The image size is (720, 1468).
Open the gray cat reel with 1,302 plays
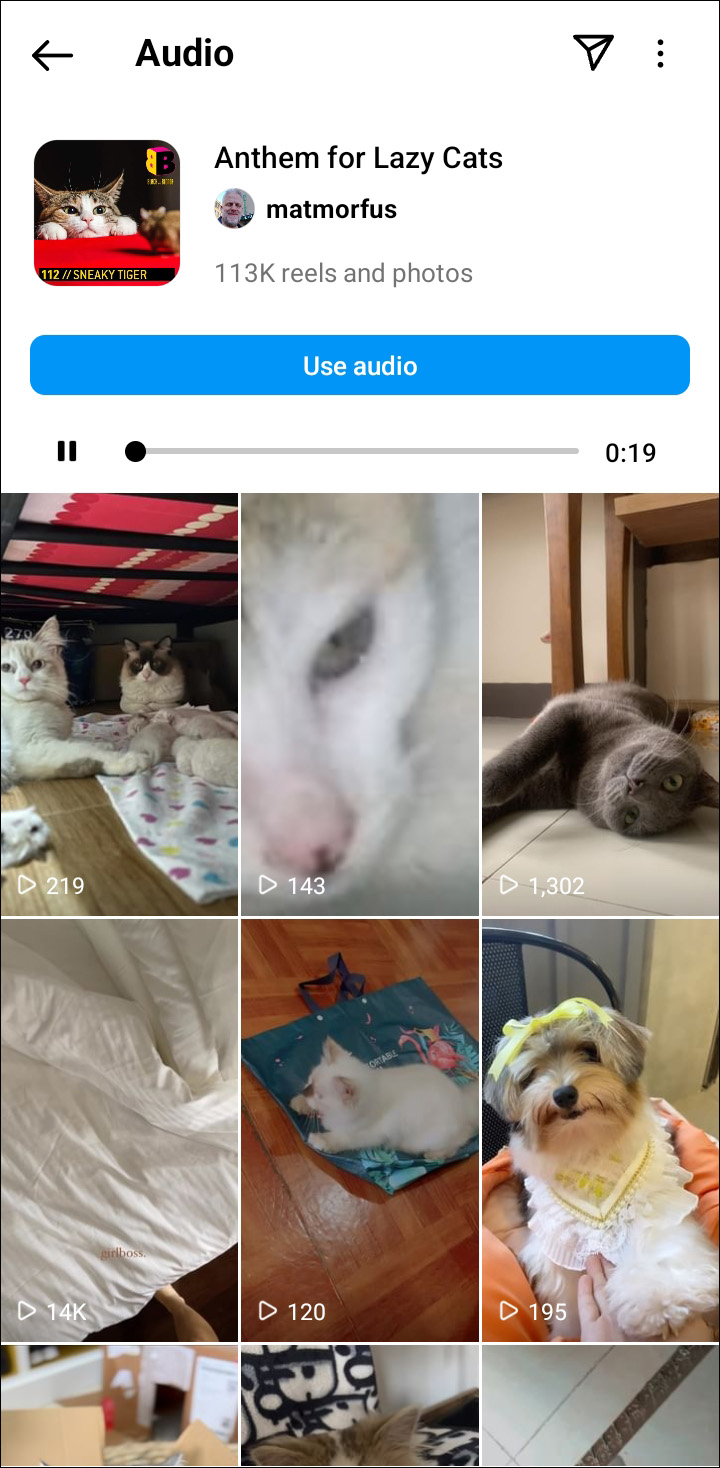click(601, 704)
